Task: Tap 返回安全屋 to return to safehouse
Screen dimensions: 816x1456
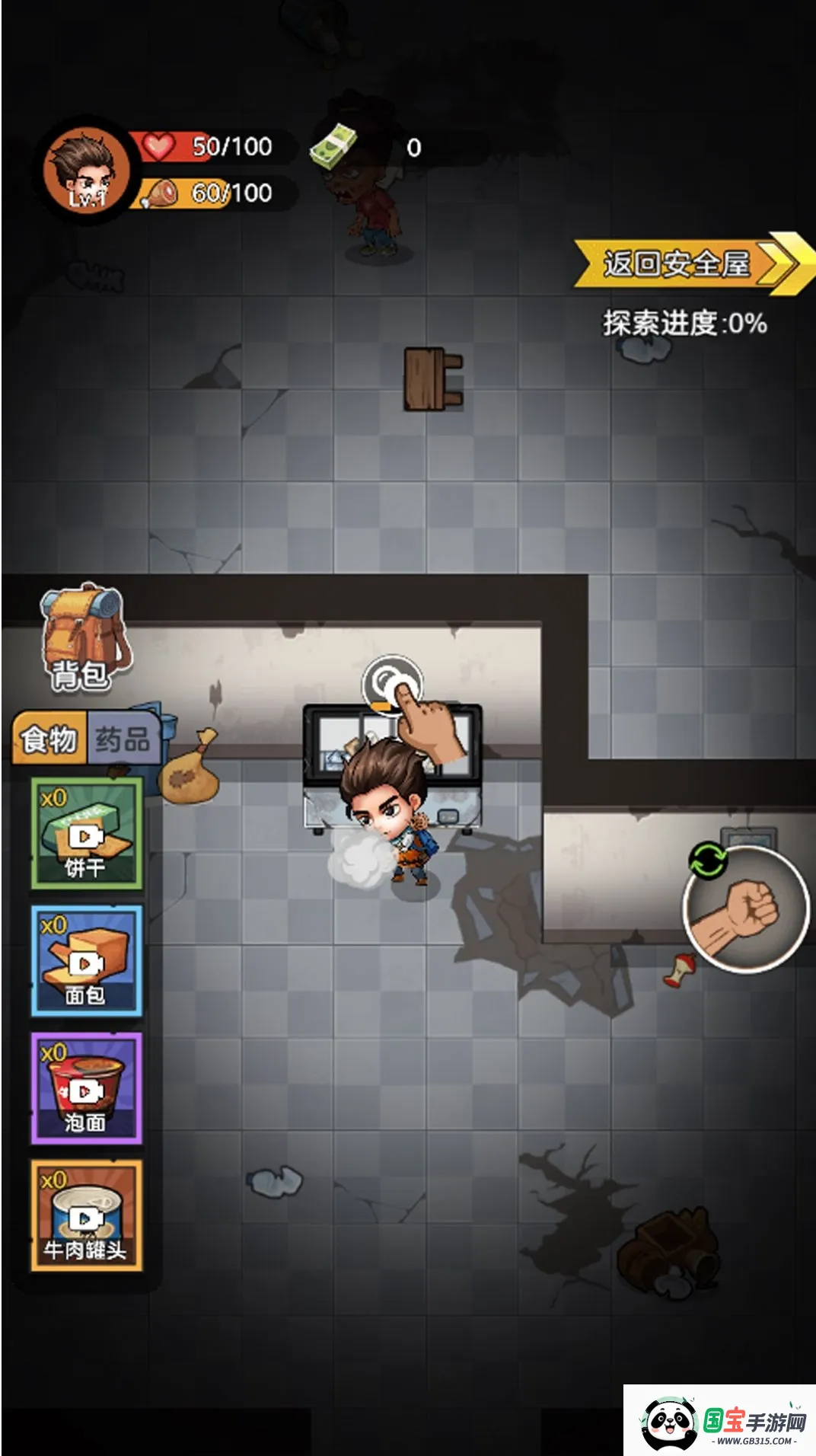Action: pyautogui.click(x=685, y=263)
